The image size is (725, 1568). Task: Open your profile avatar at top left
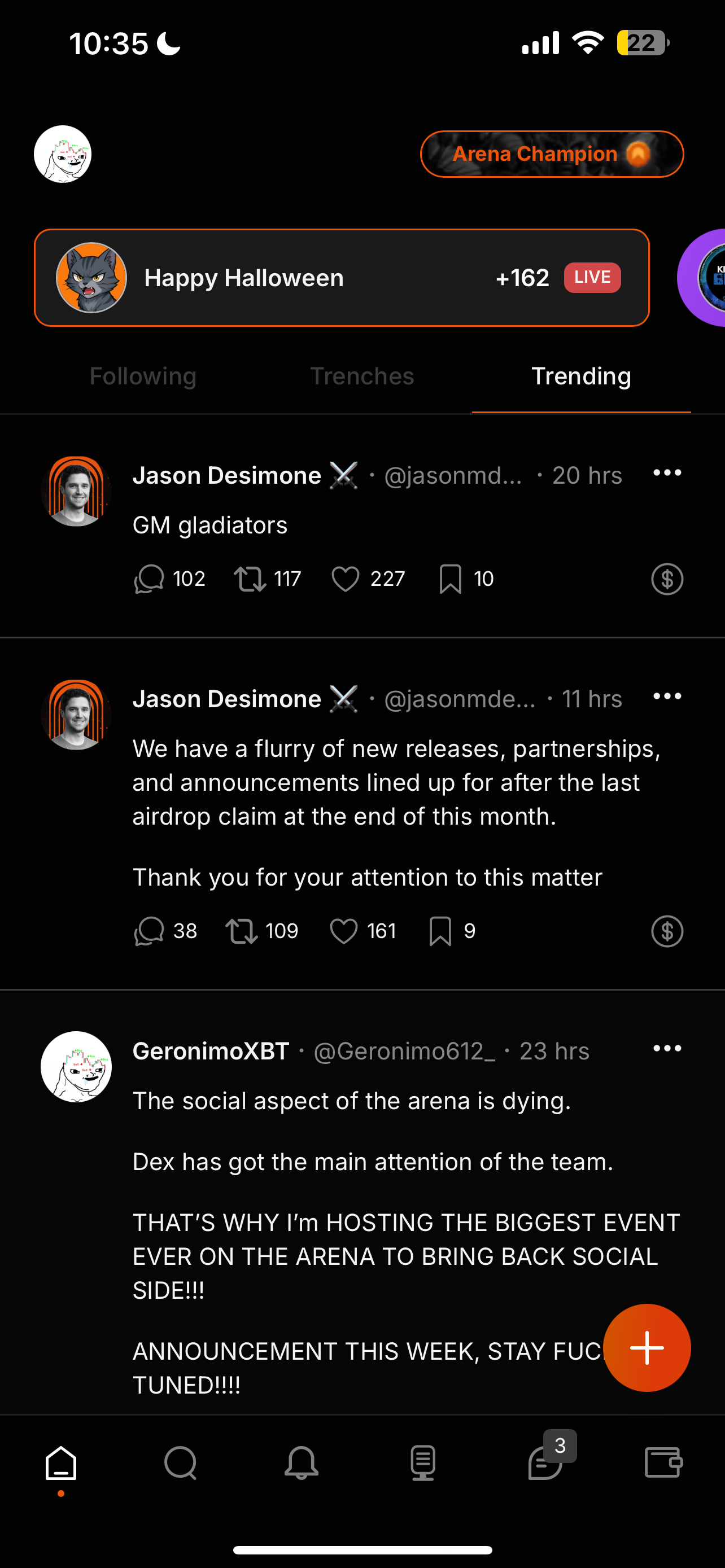click(62, 154)
